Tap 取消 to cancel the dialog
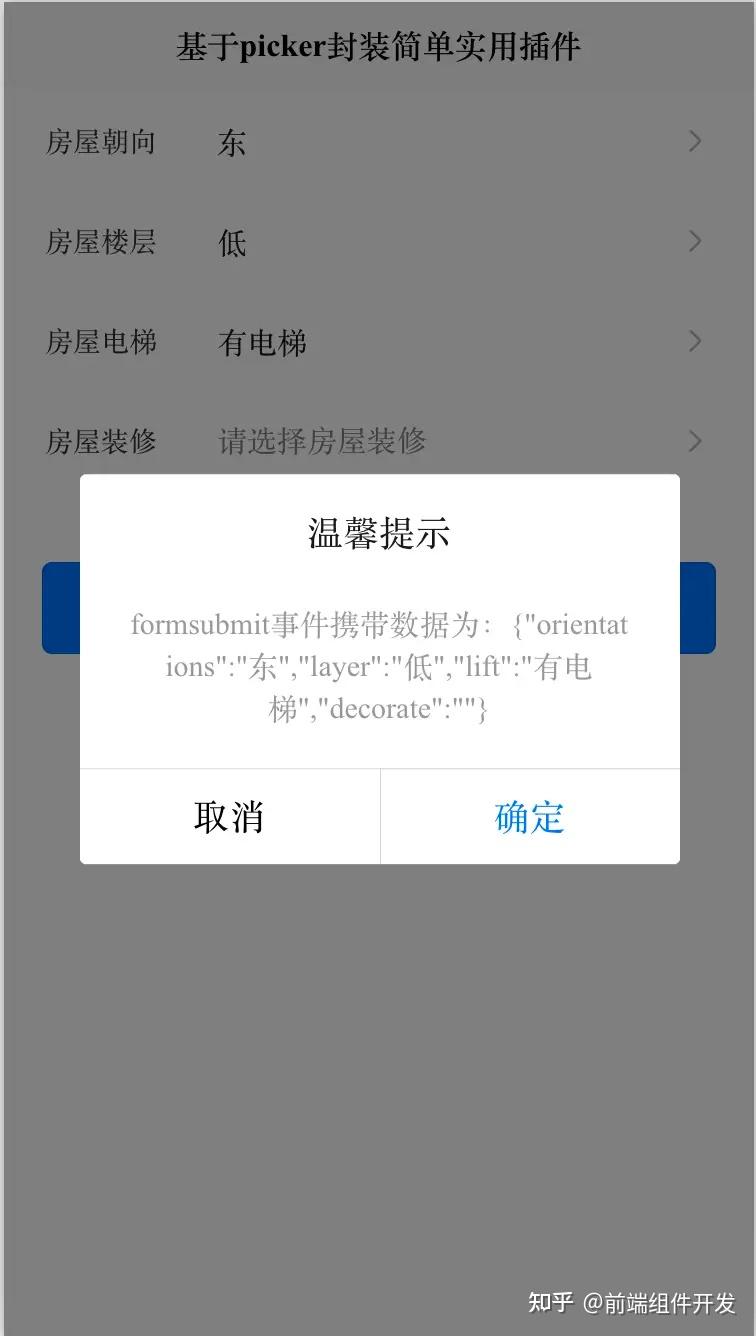 (230, 816)
